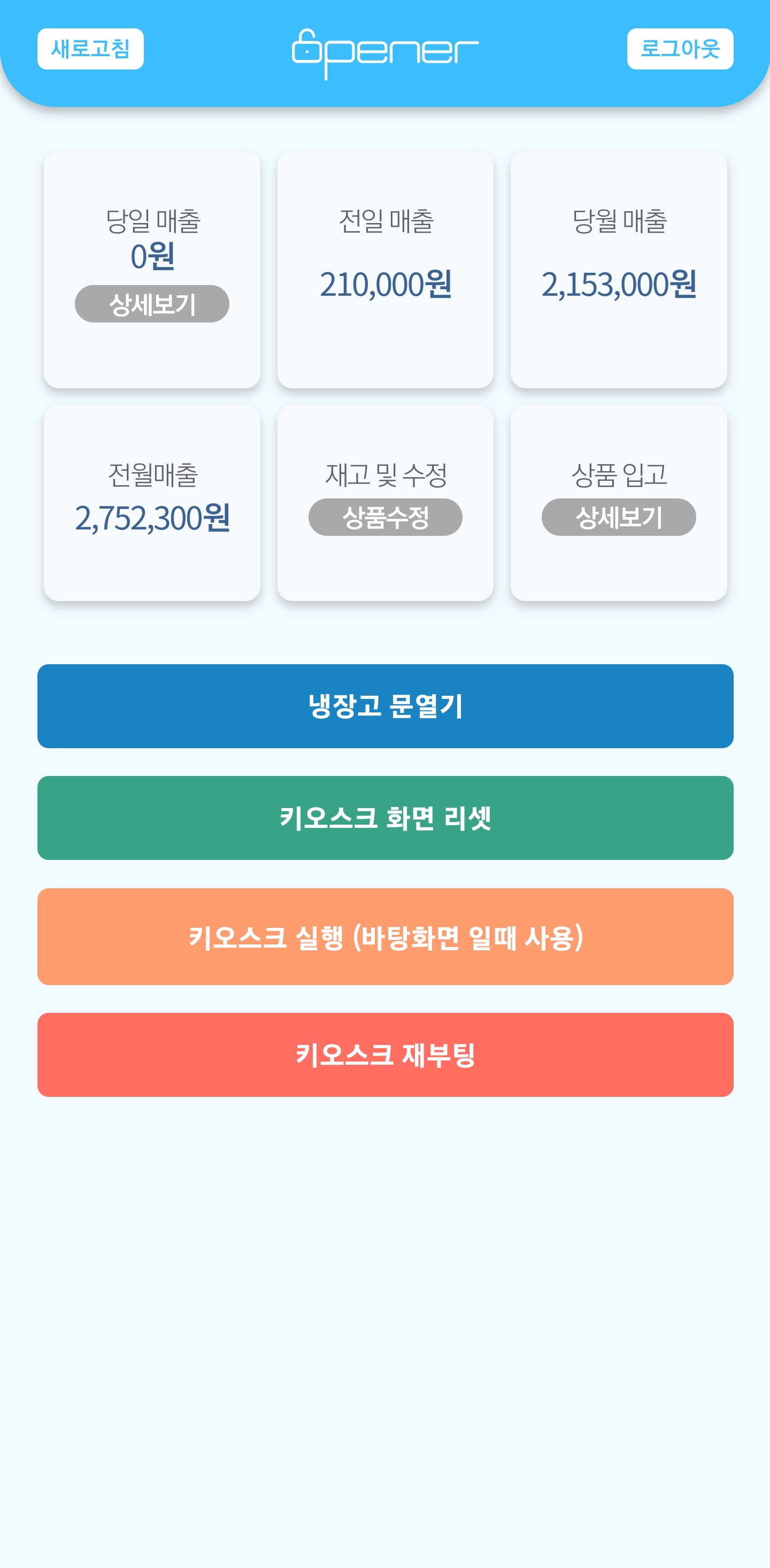Open 상세보기 under 상품 입고
This screenshot has height=1568, width=770.
[x=619, y=517]
